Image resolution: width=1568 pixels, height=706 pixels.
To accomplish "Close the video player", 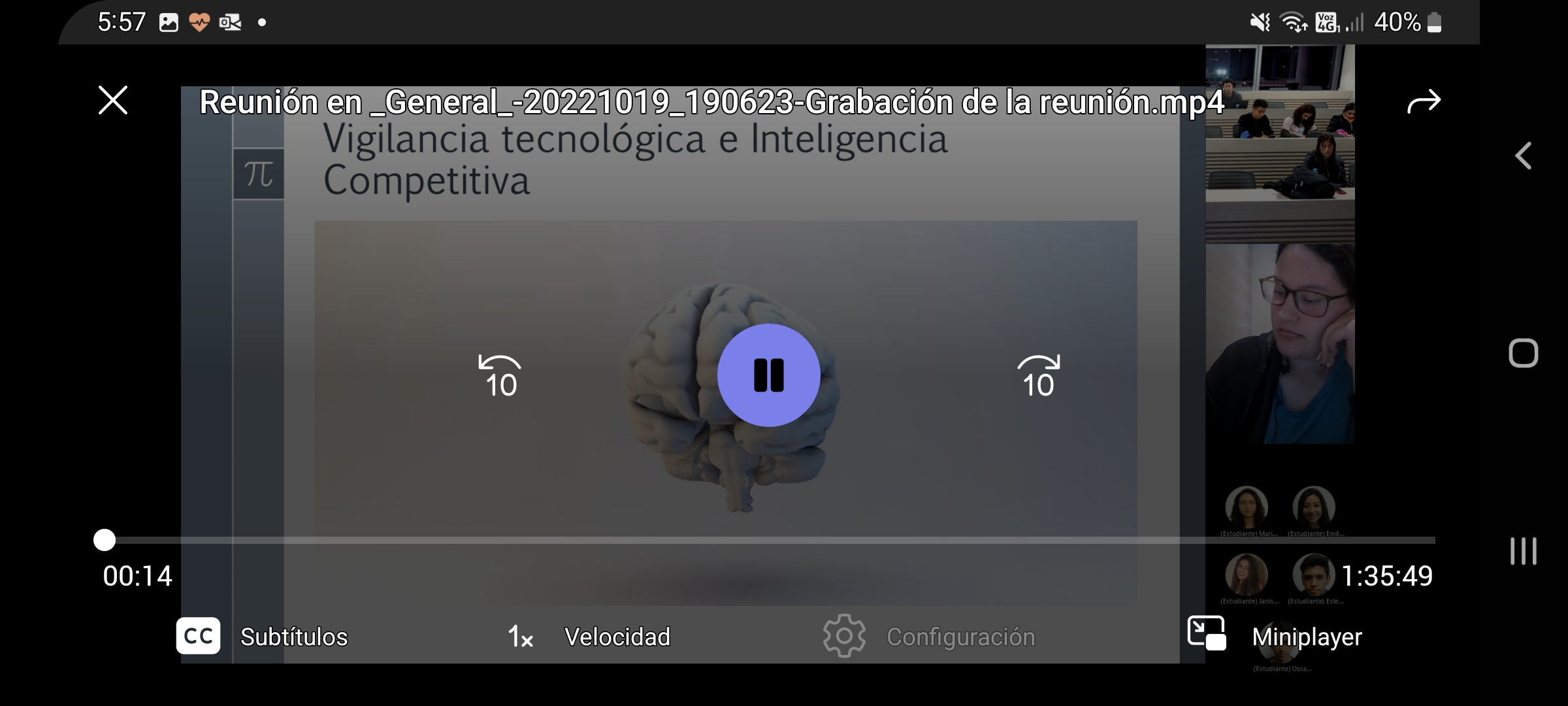I will (113, 100).
